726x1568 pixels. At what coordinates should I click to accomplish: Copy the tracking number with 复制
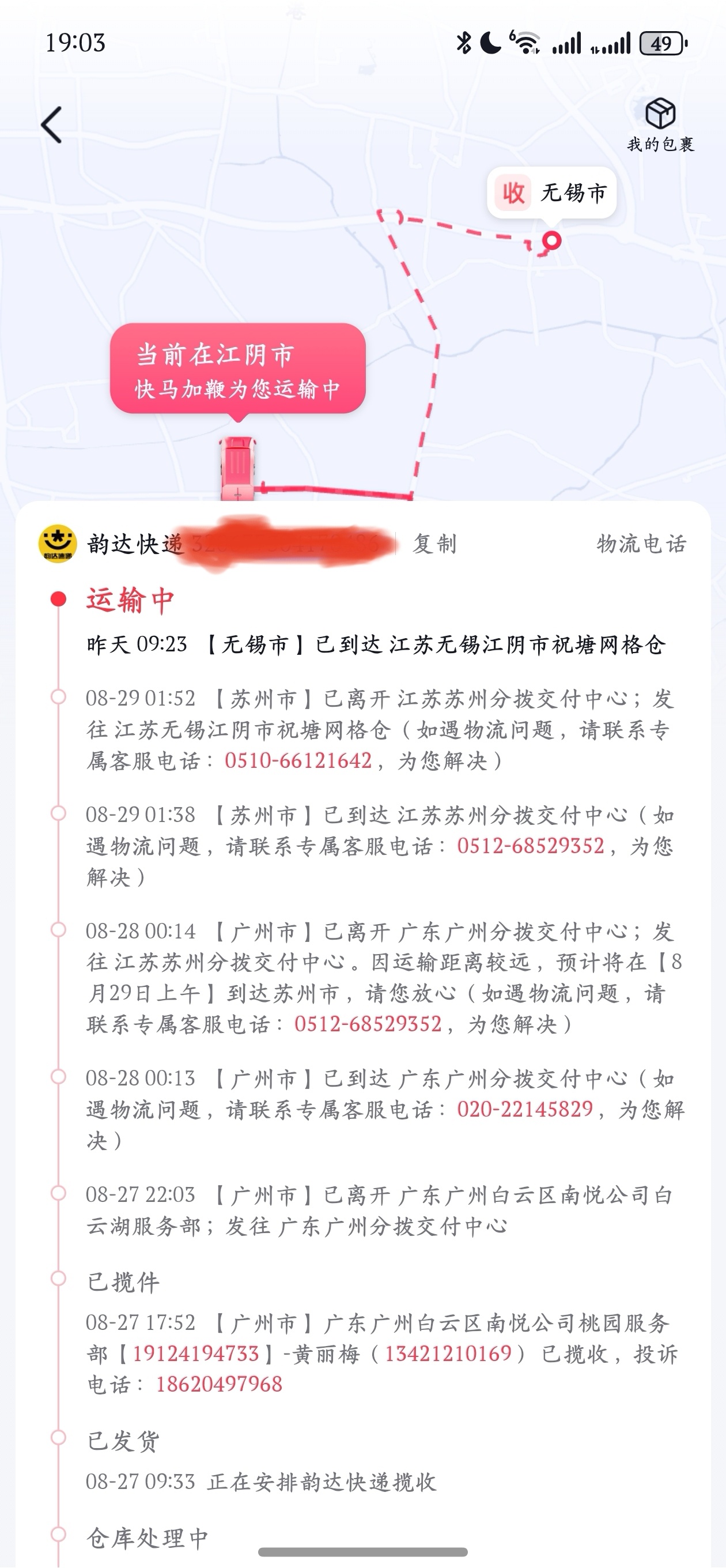pos(434,544)
